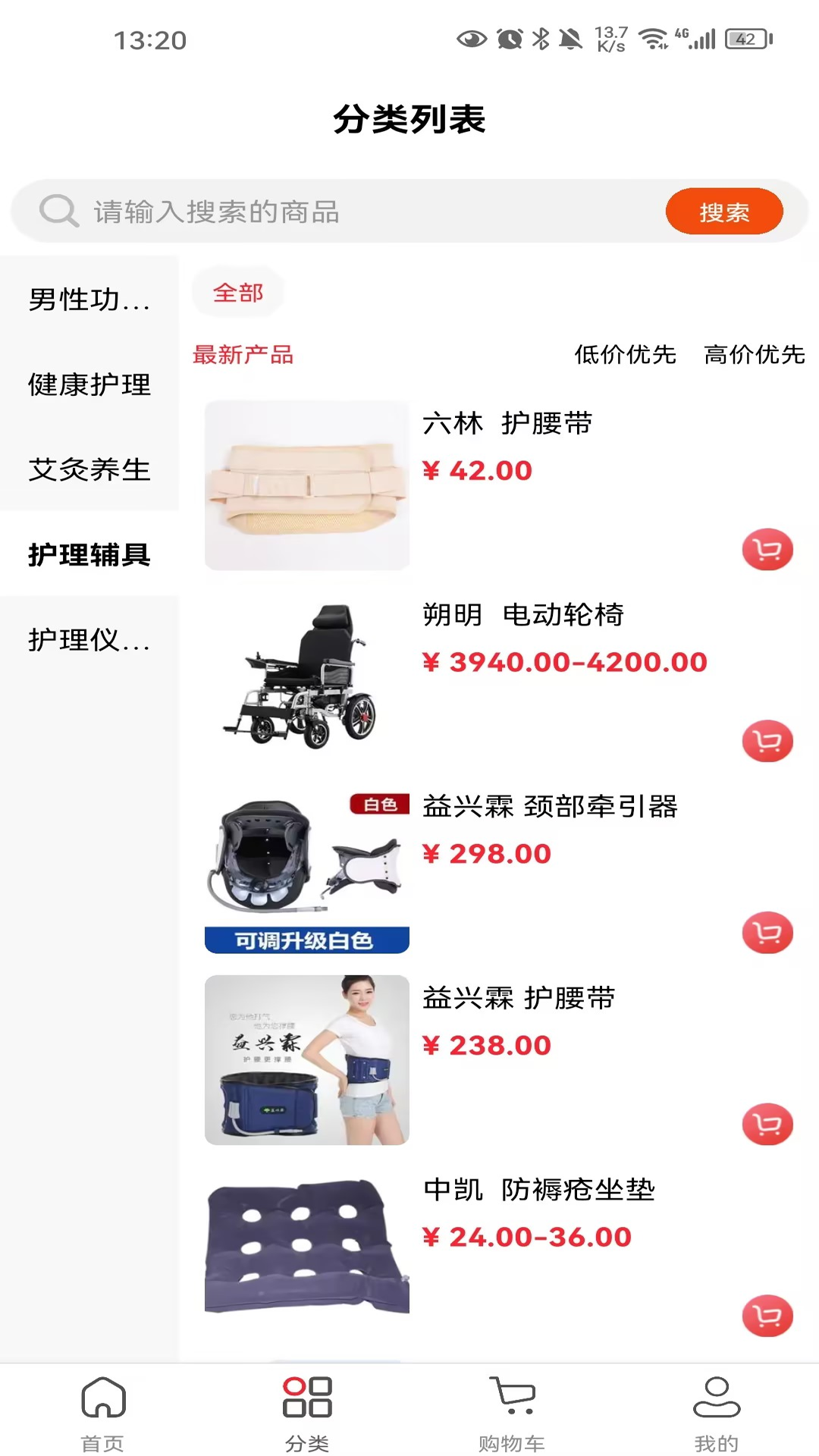819x1456 pixels.
Task: Add 六林 护腰带 to cart
Action: point(767,549)
